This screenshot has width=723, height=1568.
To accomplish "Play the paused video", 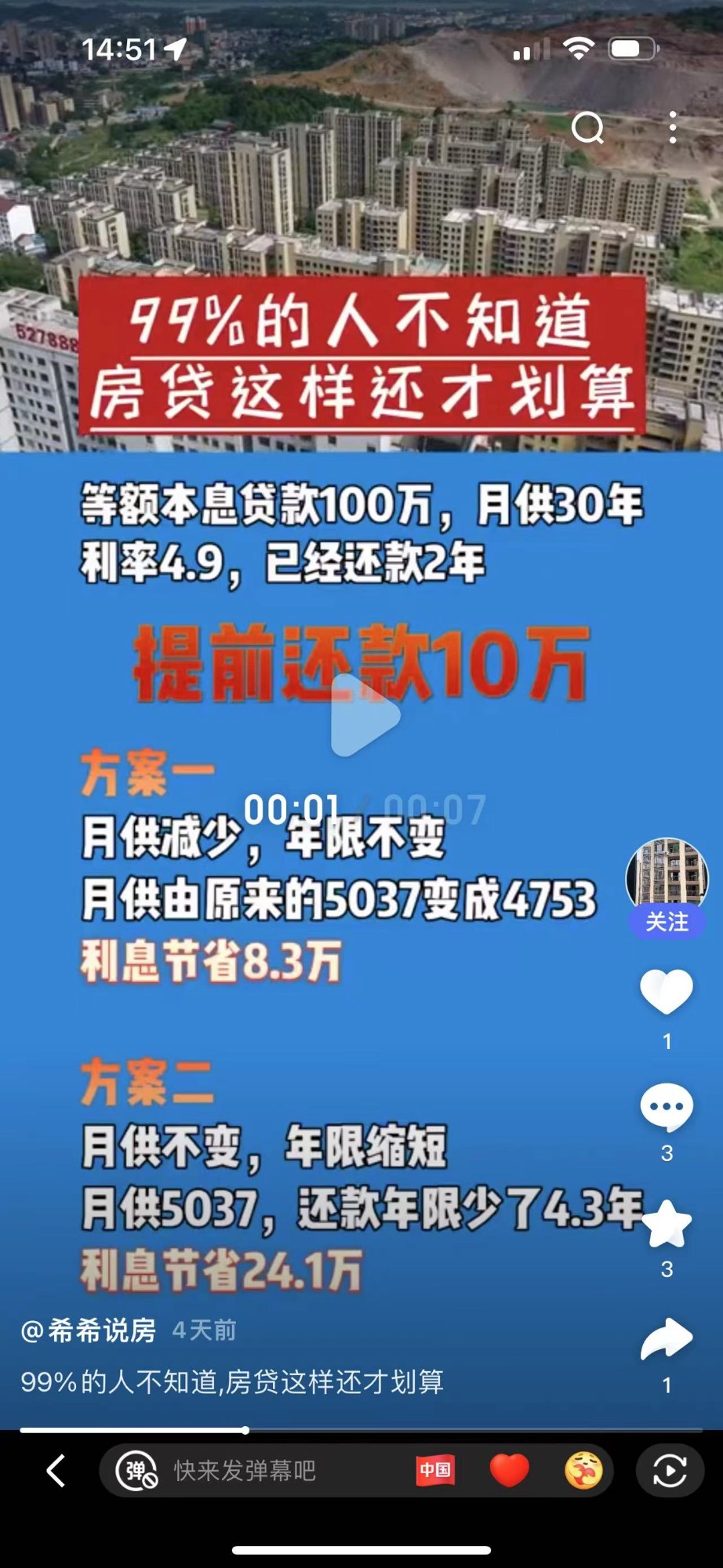I will (x=364, y=715).
